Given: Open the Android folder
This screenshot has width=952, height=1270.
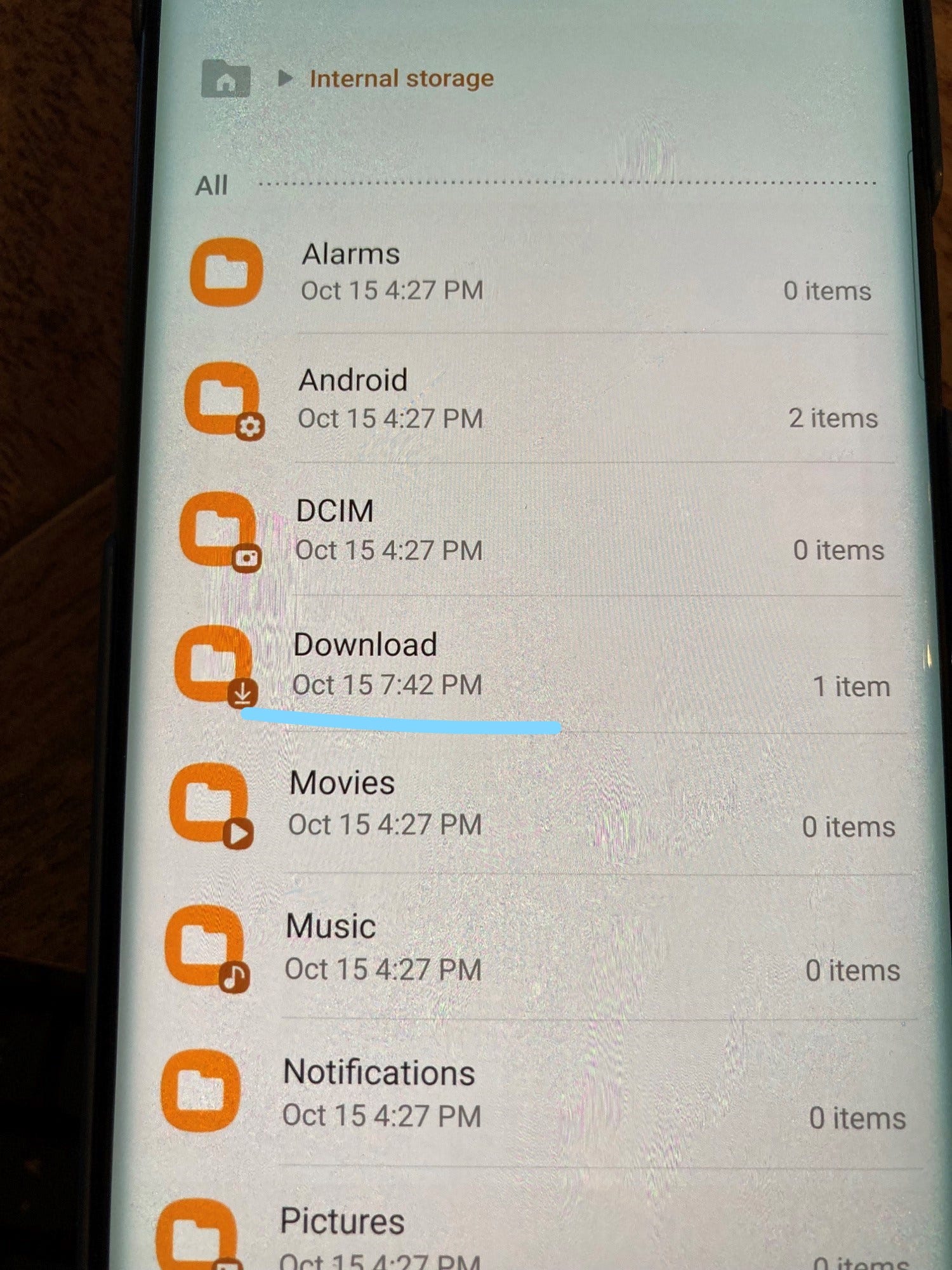Looking at the screenshot, I should coord(353,381).
